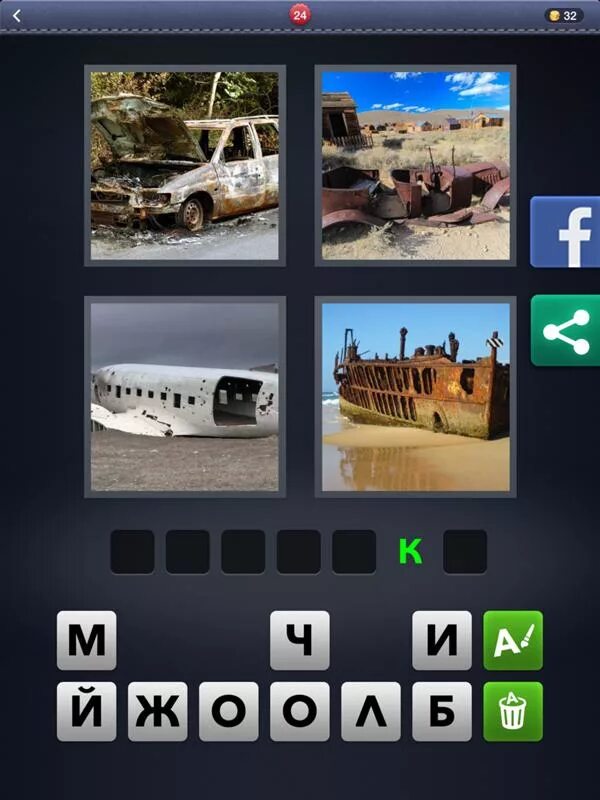Select the letter Й tile

[x=87, y=711]
